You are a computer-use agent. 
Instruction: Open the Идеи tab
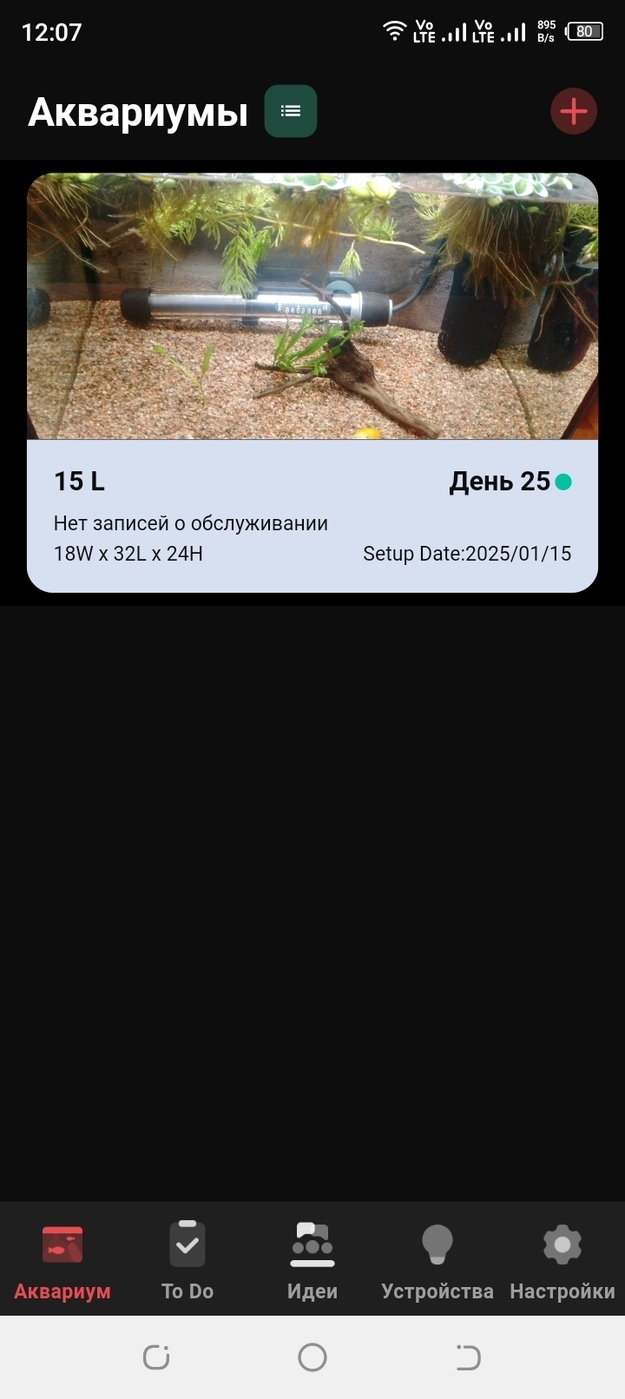pyautogui.click(x=312, y=1260)
